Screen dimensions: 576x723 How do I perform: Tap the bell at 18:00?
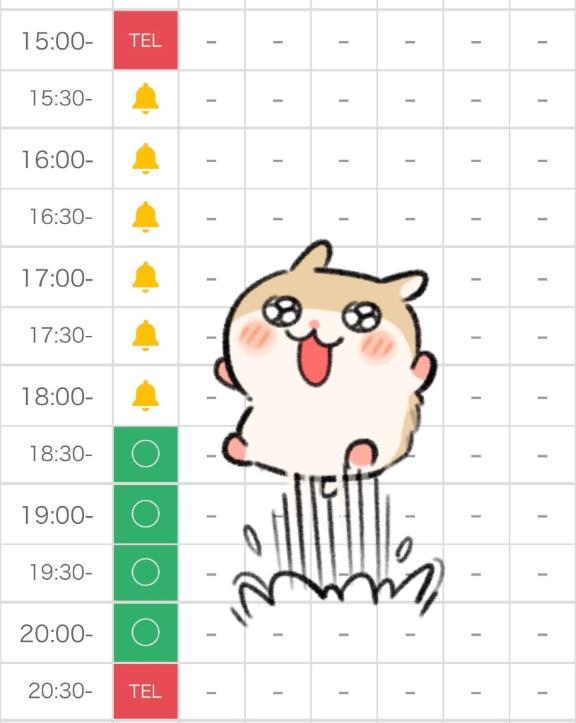(146, 396)
